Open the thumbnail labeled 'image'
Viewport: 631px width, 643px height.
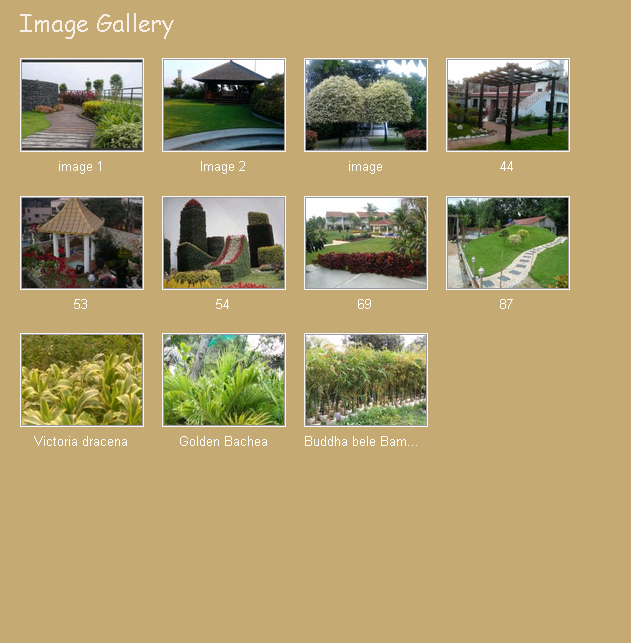tap(366, 105)
